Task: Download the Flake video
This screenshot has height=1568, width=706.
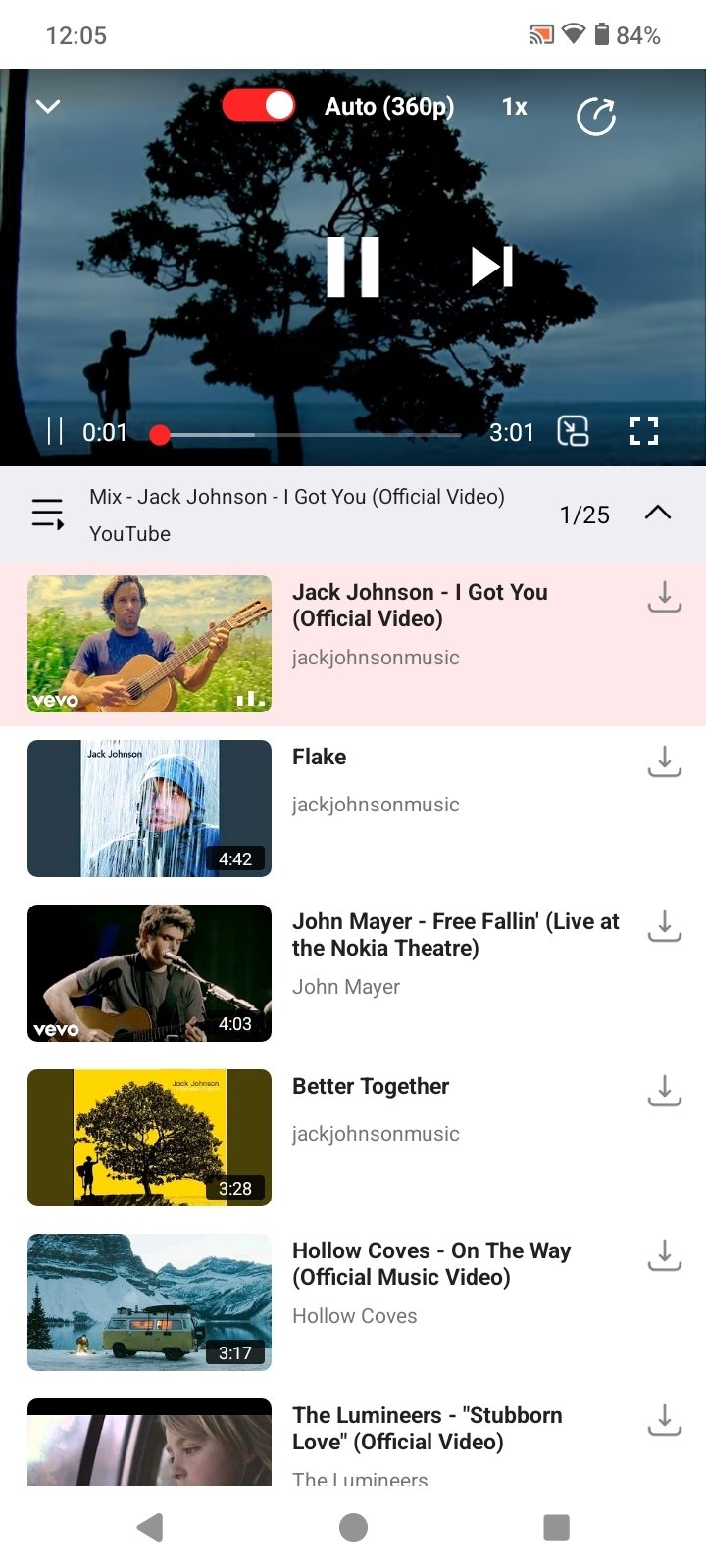Action: 664,761
